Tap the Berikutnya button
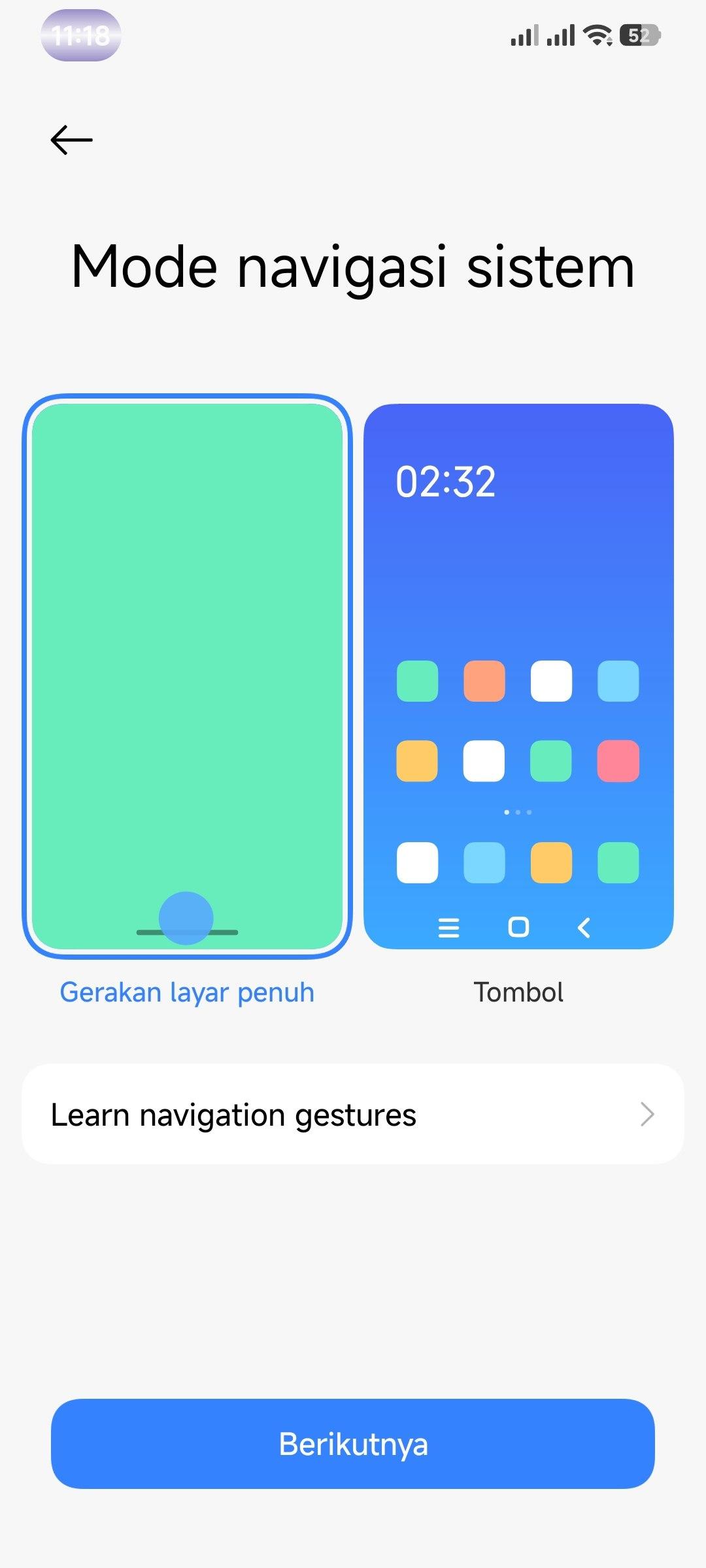Viewport: 706px width, 1568px height. click(x=353, y=1444)
